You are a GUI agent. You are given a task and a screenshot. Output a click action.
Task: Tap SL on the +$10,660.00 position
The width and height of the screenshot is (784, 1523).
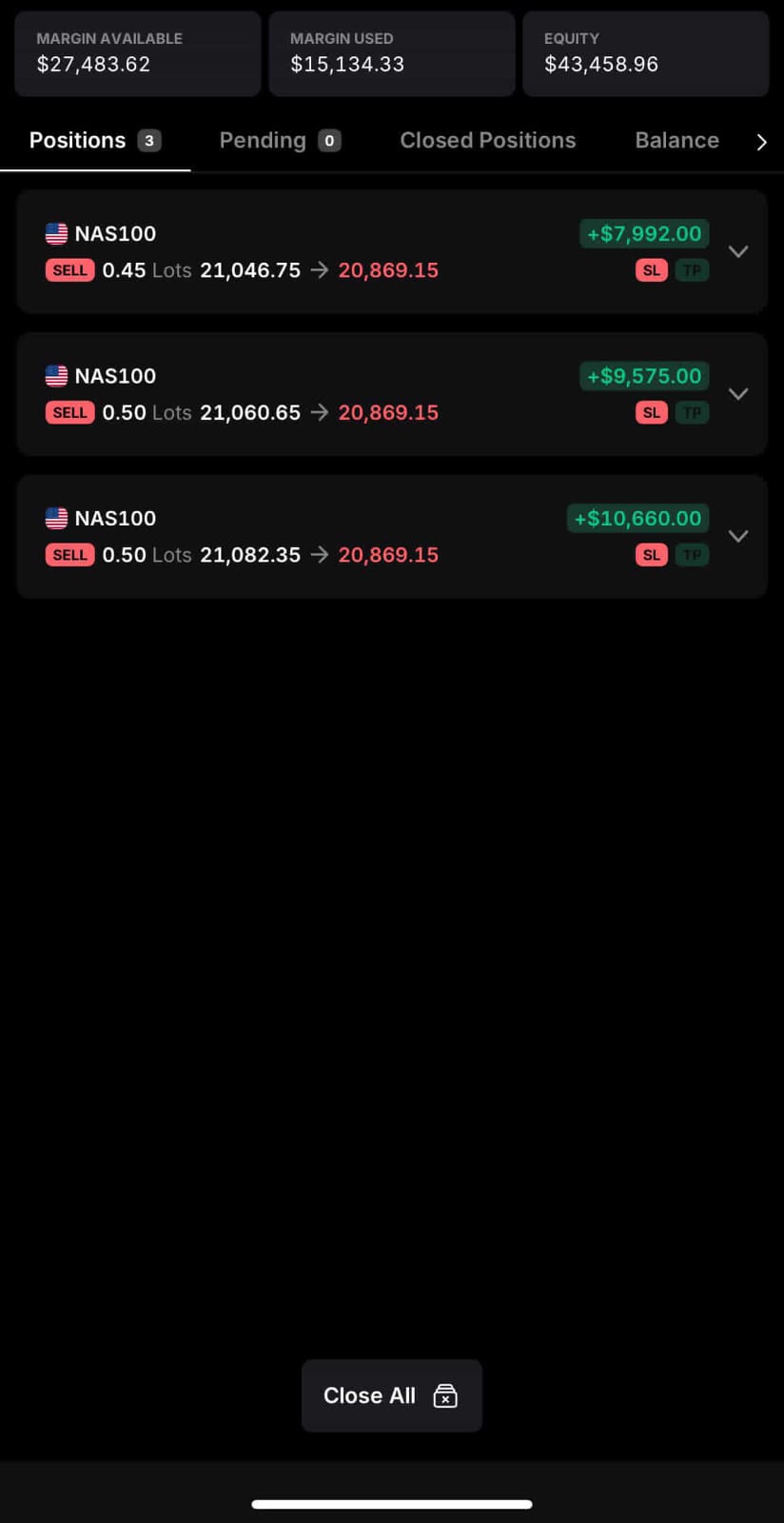click(x=652, y=555)
